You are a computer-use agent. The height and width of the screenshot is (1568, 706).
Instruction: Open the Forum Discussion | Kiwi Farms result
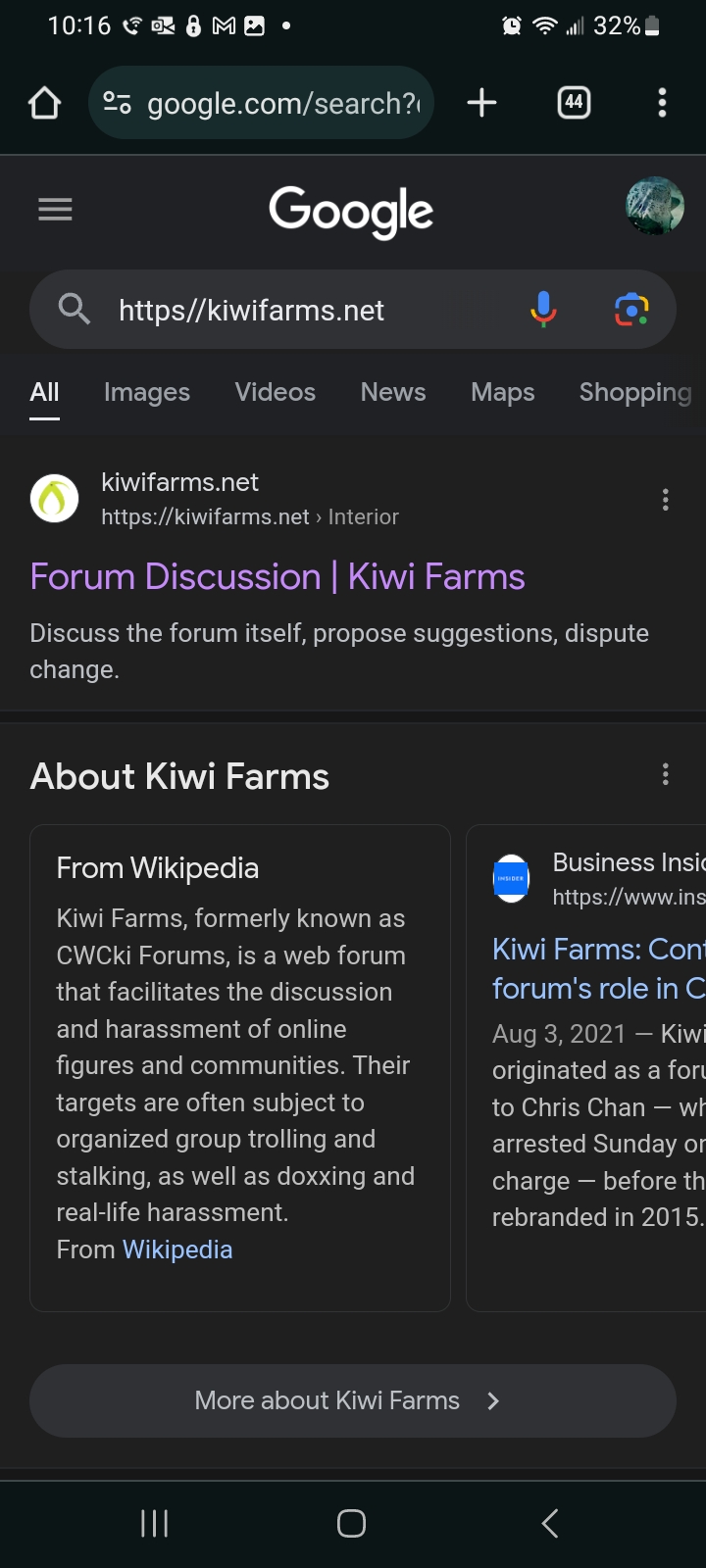pos(277,576)
